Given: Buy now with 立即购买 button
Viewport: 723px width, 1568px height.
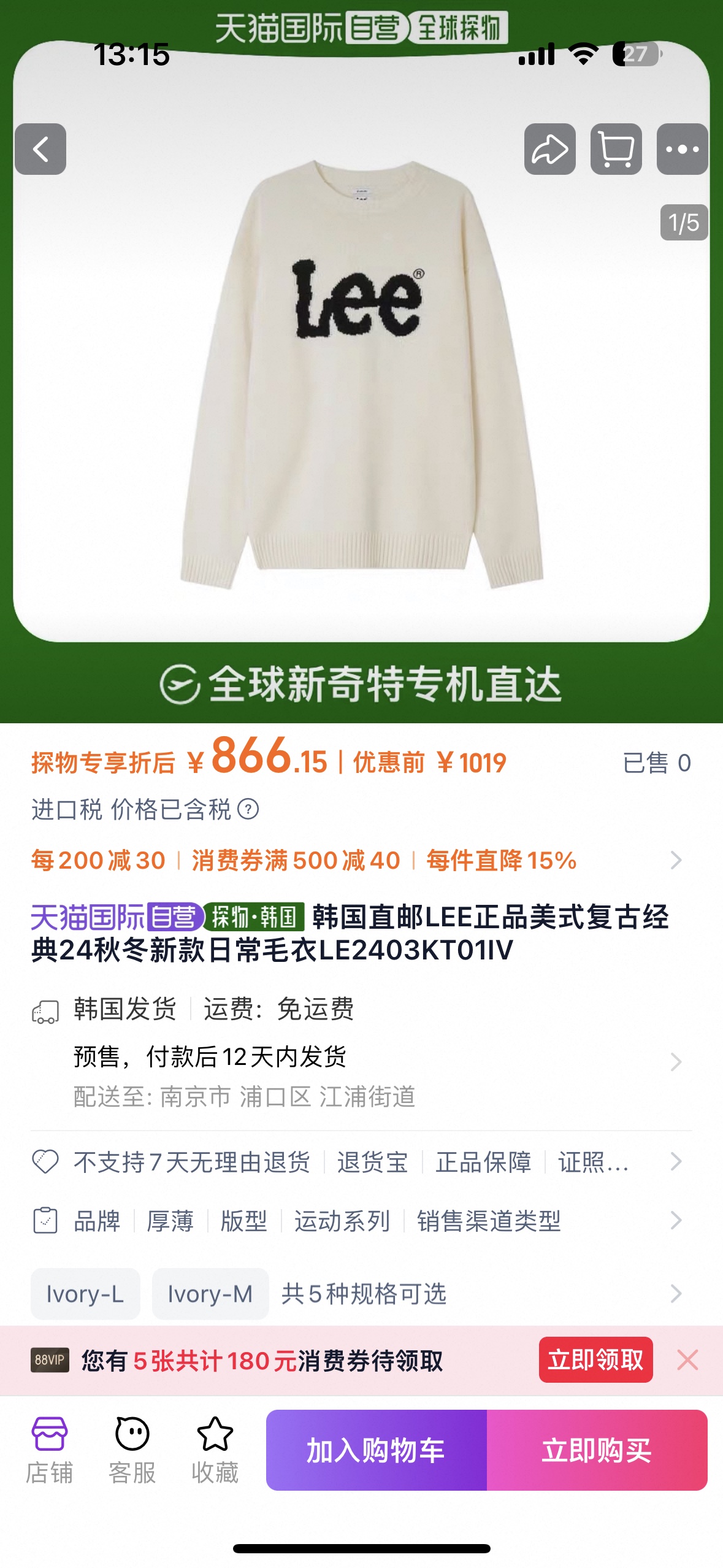Looking at the screenshot, I should [x=597, y=1450].
